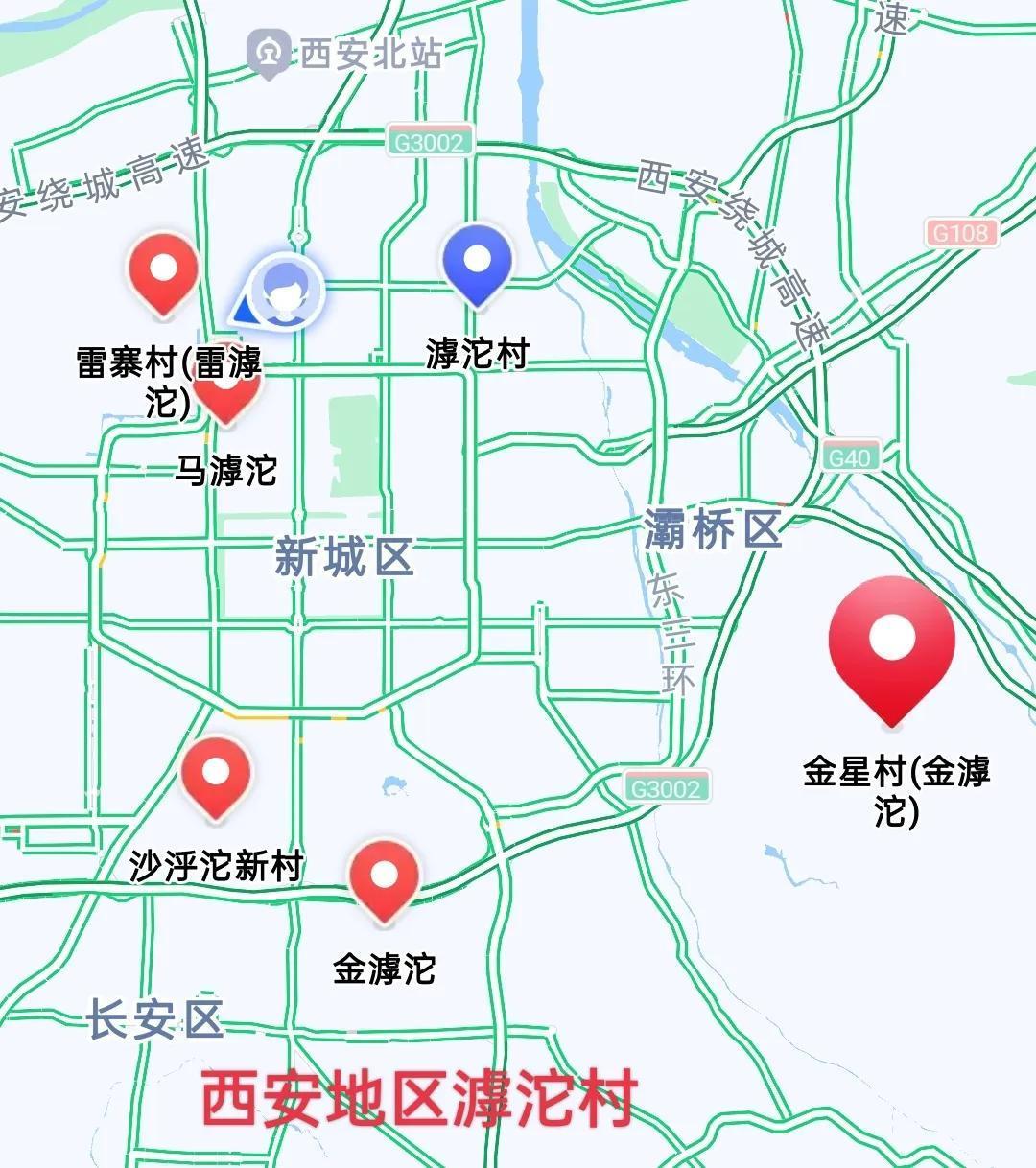1036x1168 pixels.
Task: Open the blue 滹沱村 pin
Action: [x=477, y=263]
